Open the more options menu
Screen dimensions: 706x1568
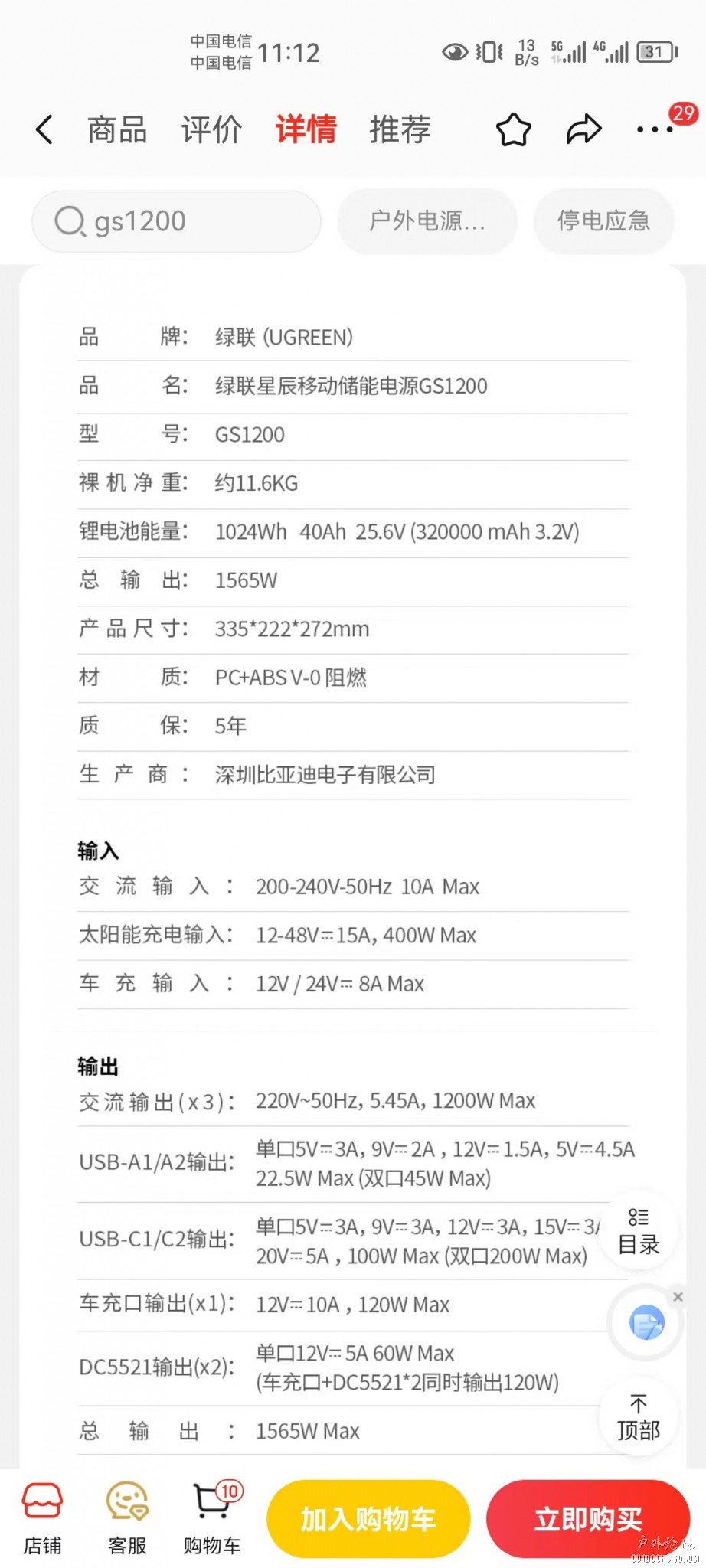coord(655,129)
